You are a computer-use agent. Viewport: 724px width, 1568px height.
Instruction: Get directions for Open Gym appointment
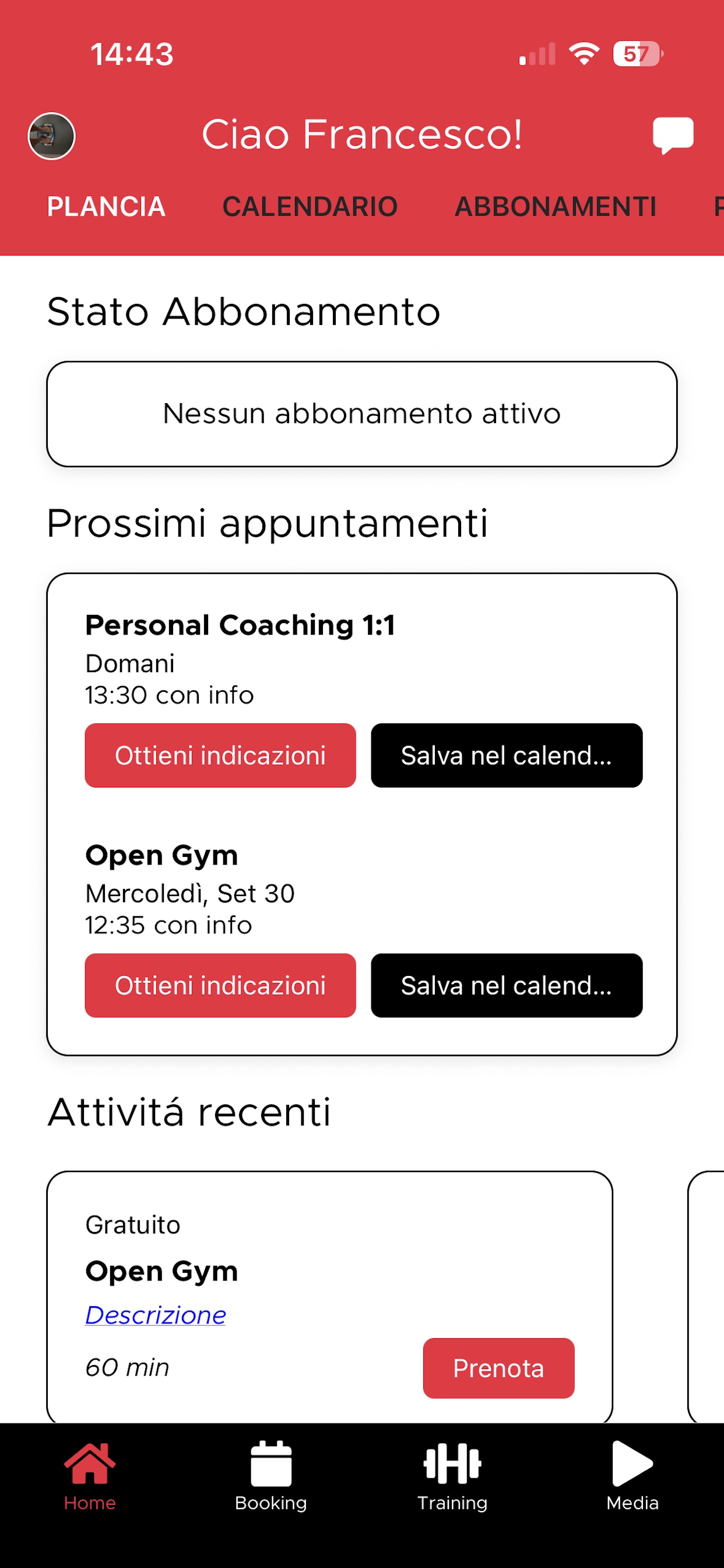pyautogui.click(x=220, y=985)
